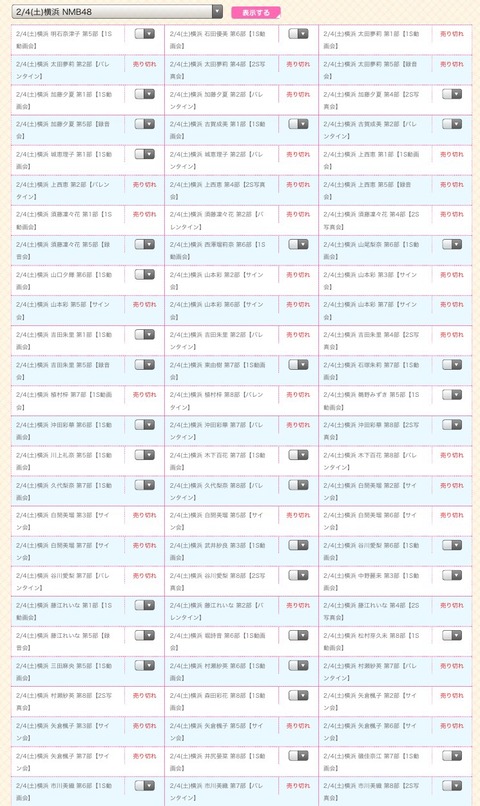Open quantity dropdown for 木下百花 第7部
This screenshot has height=806, width=480.
[298, 455]
